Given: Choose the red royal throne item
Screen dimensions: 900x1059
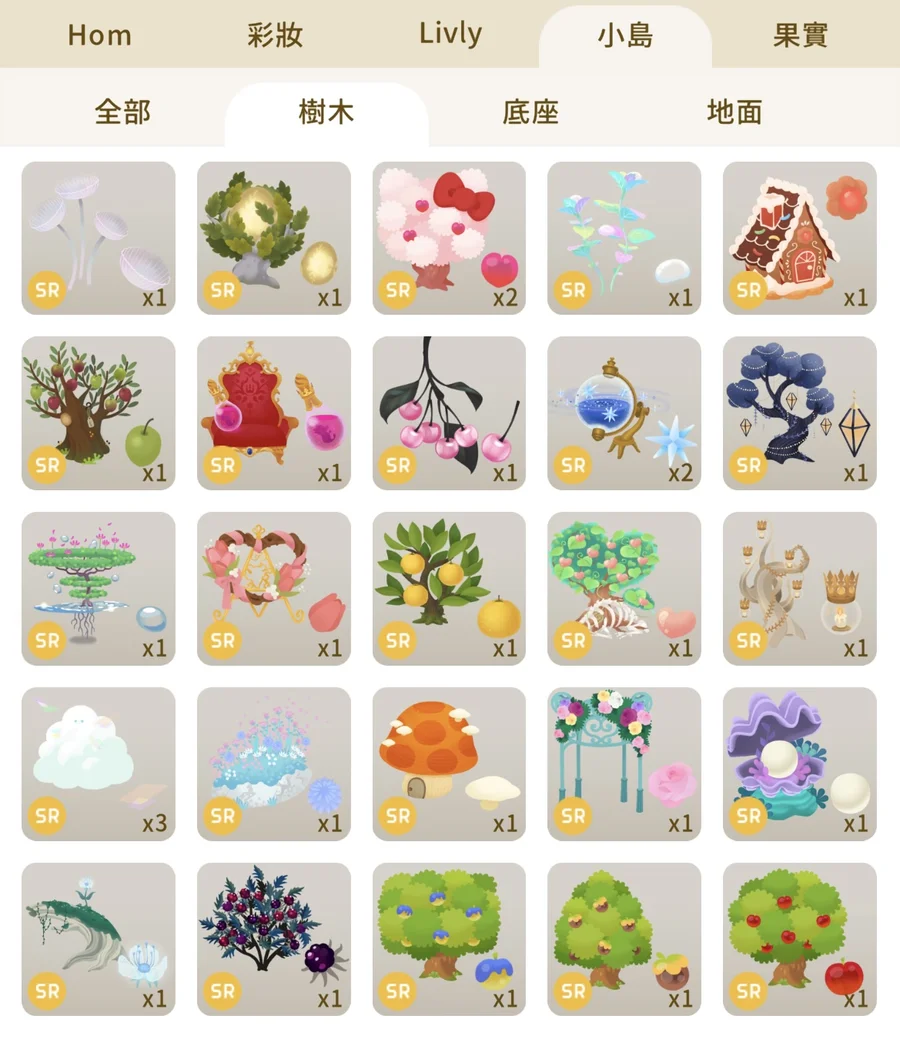Looking at the screenshot, I should point(274,413).
